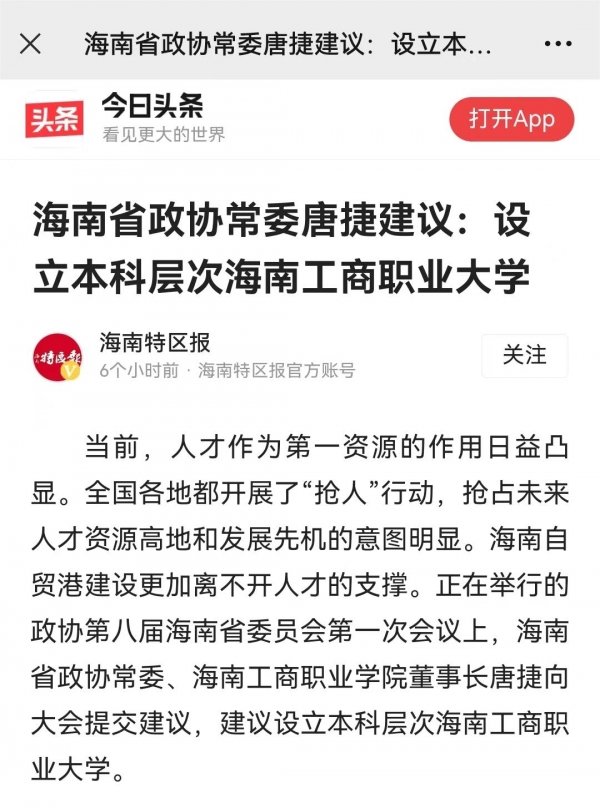Follow 海南特区报 with the 关注 button
This screenshot has height=808, width=600.
point(524,355)
